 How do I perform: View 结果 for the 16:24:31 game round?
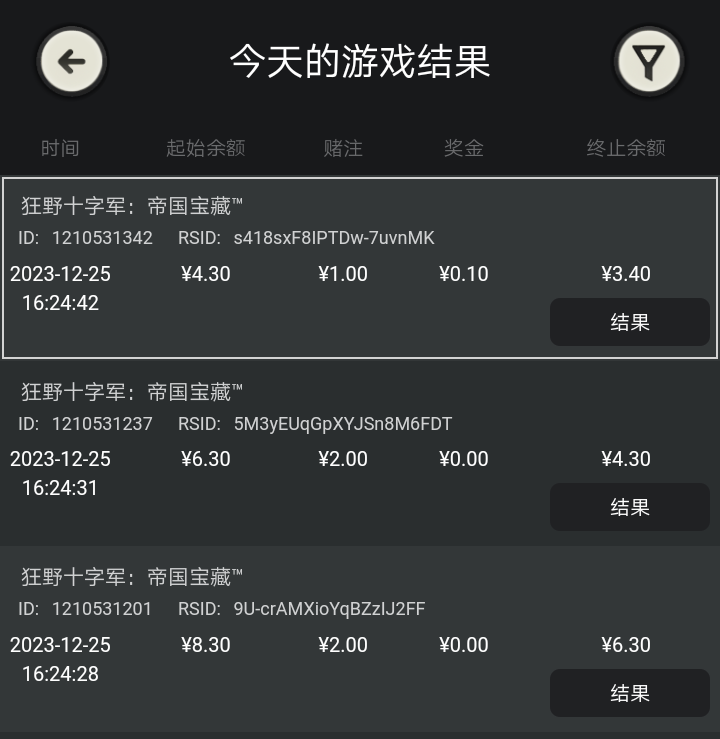(x=629, y=507)
